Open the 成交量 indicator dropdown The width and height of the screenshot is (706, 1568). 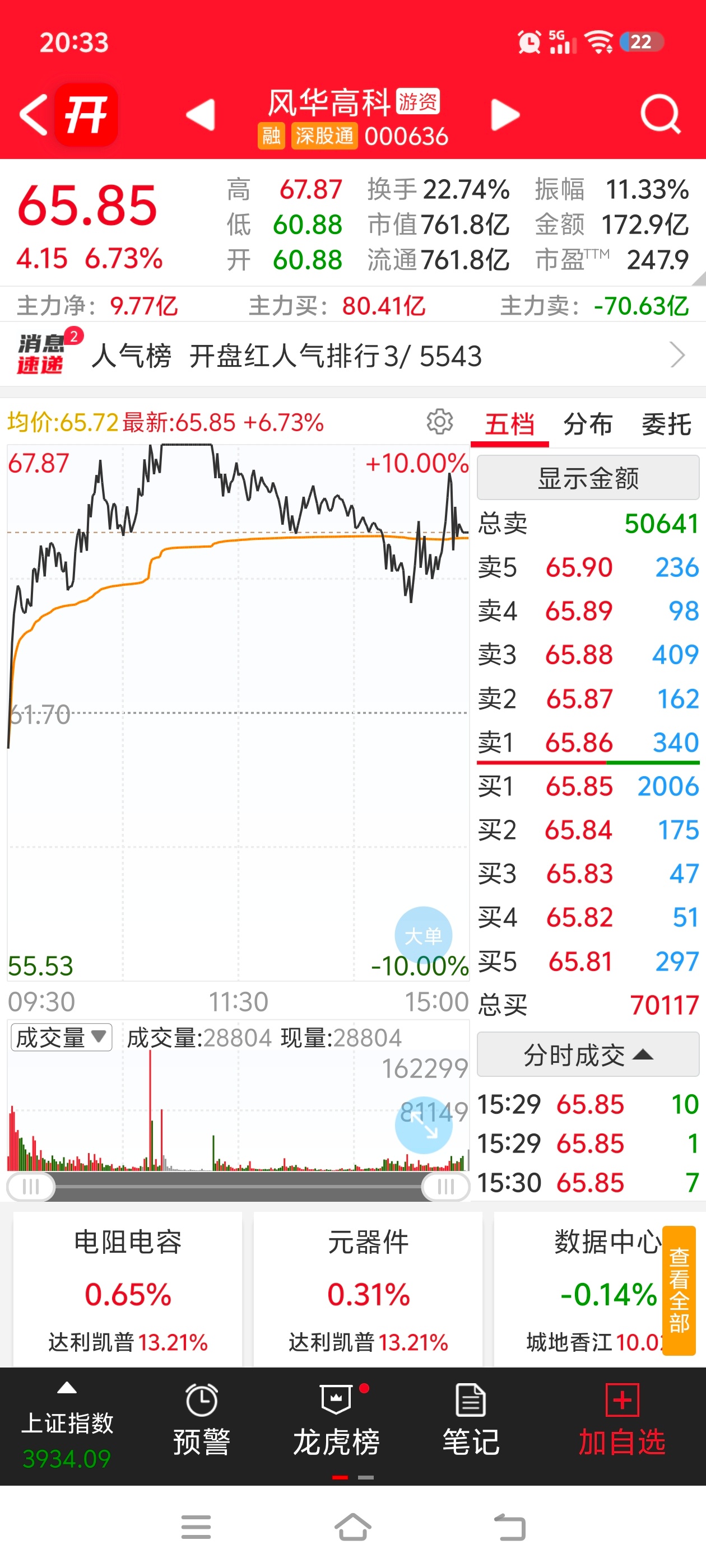tap(62, 1038)
